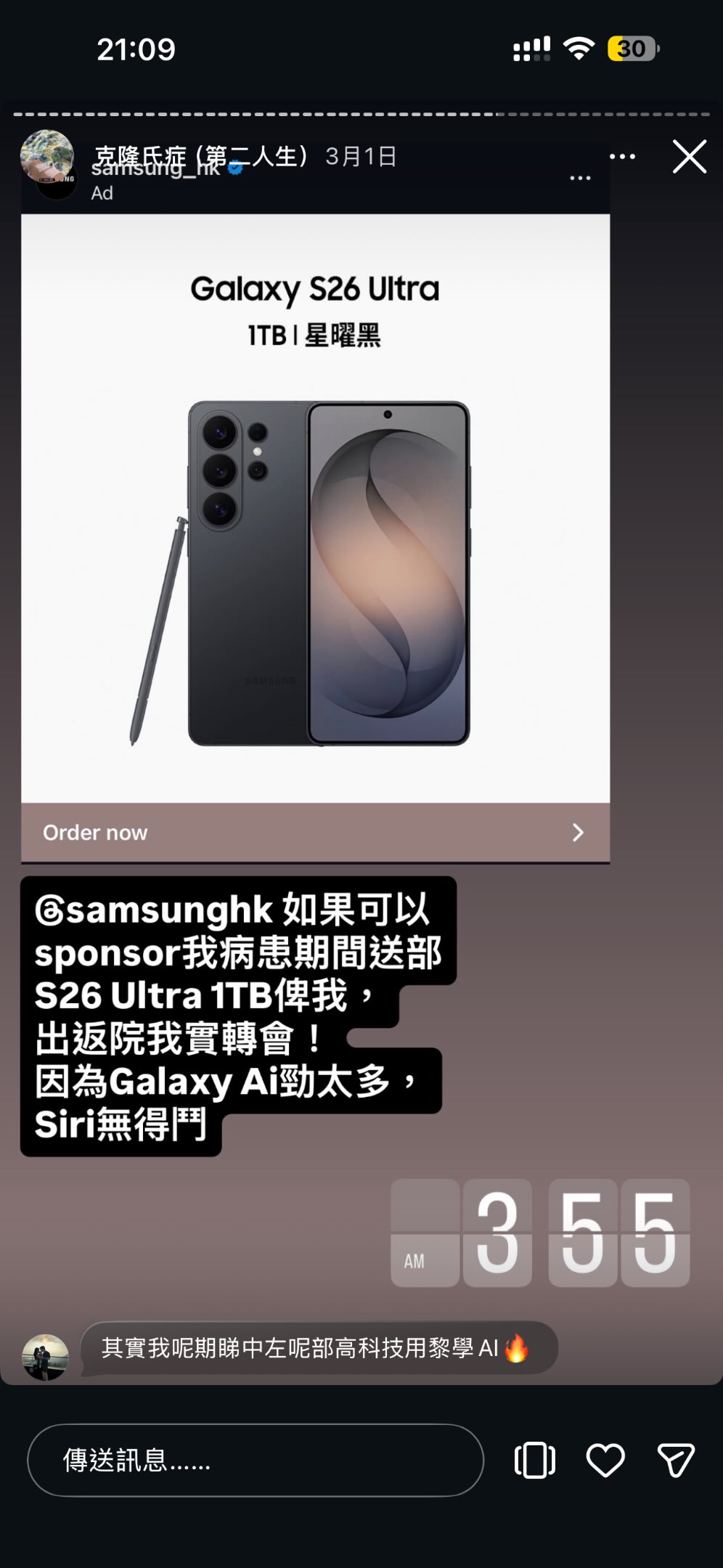Open the story options menu
The width and height of the screenshot is (723, 1568).
(622, 157)
